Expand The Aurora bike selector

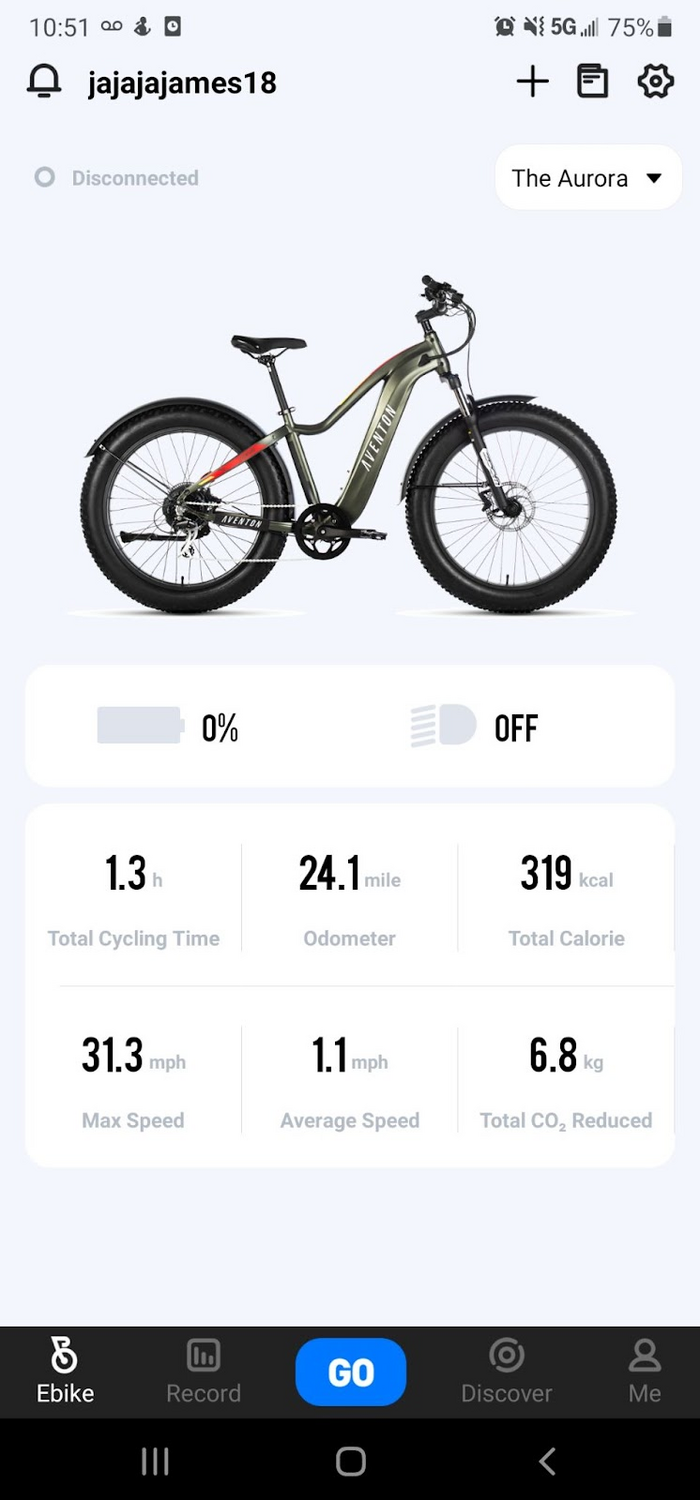click(x=588, y=179)
